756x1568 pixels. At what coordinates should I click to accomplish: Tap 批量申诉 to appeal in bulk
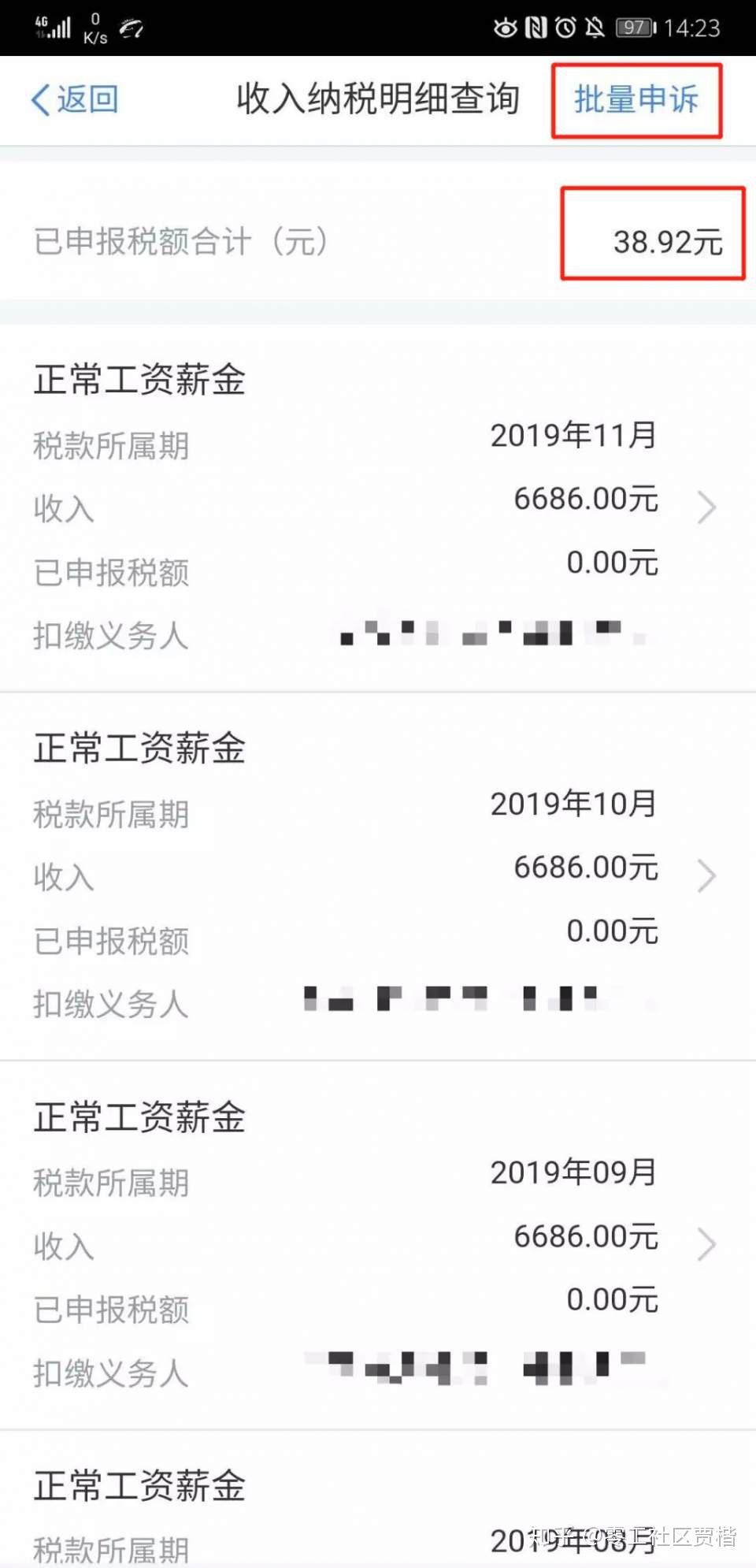(x=636, y=100)
